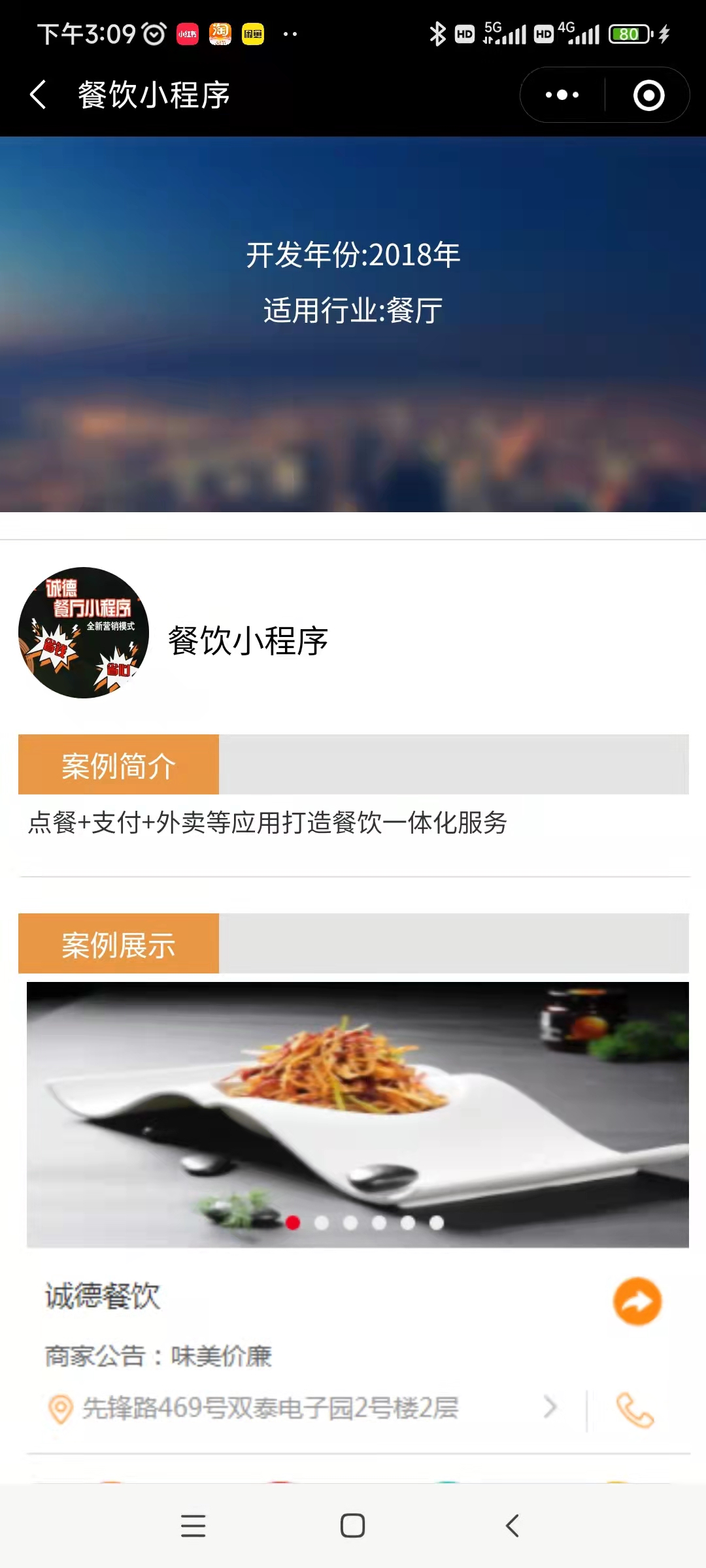
Task: Tap the orange share arrow beside 诚德餐饮
Action: tap(637, 1301)
